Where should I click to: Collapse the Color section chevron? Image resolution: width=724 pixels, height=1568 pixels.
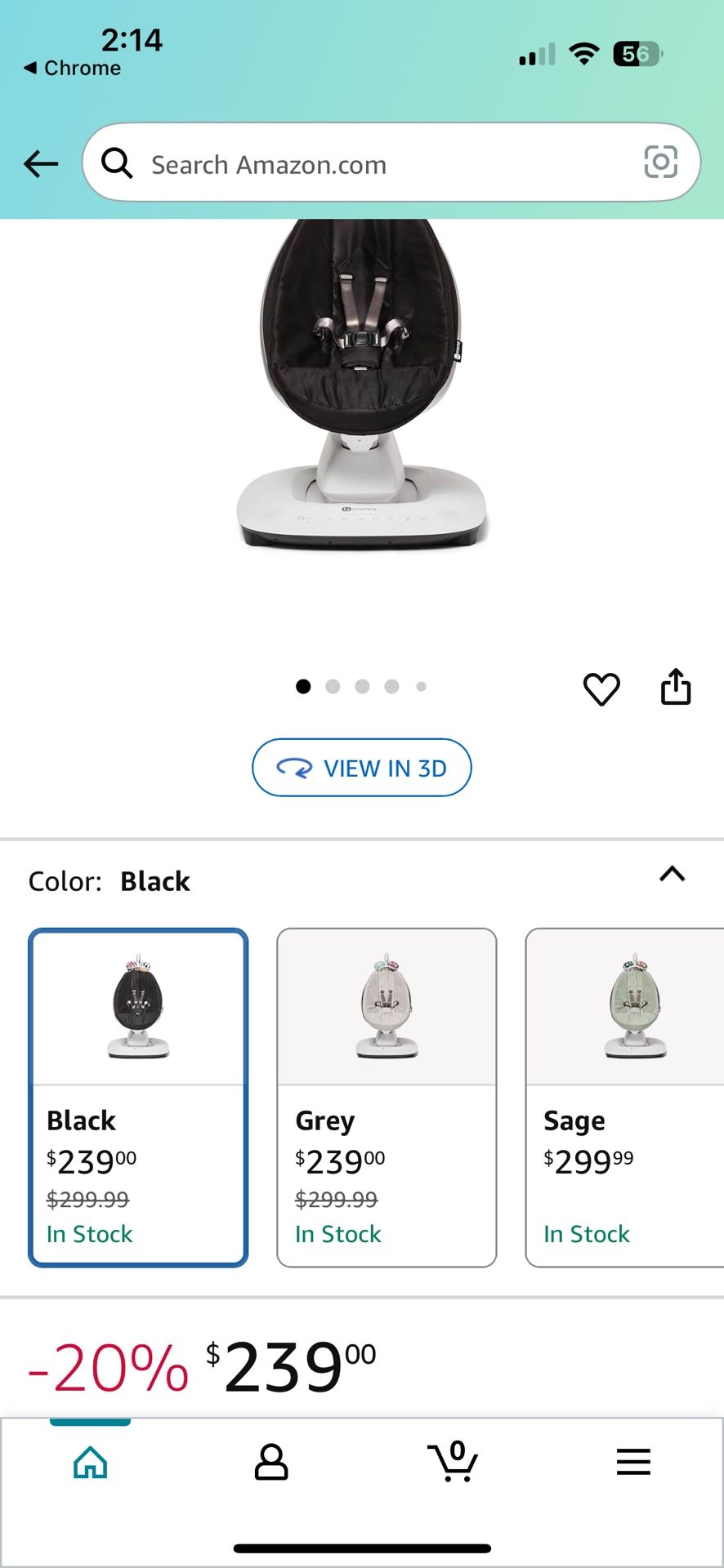coord(672,874)
